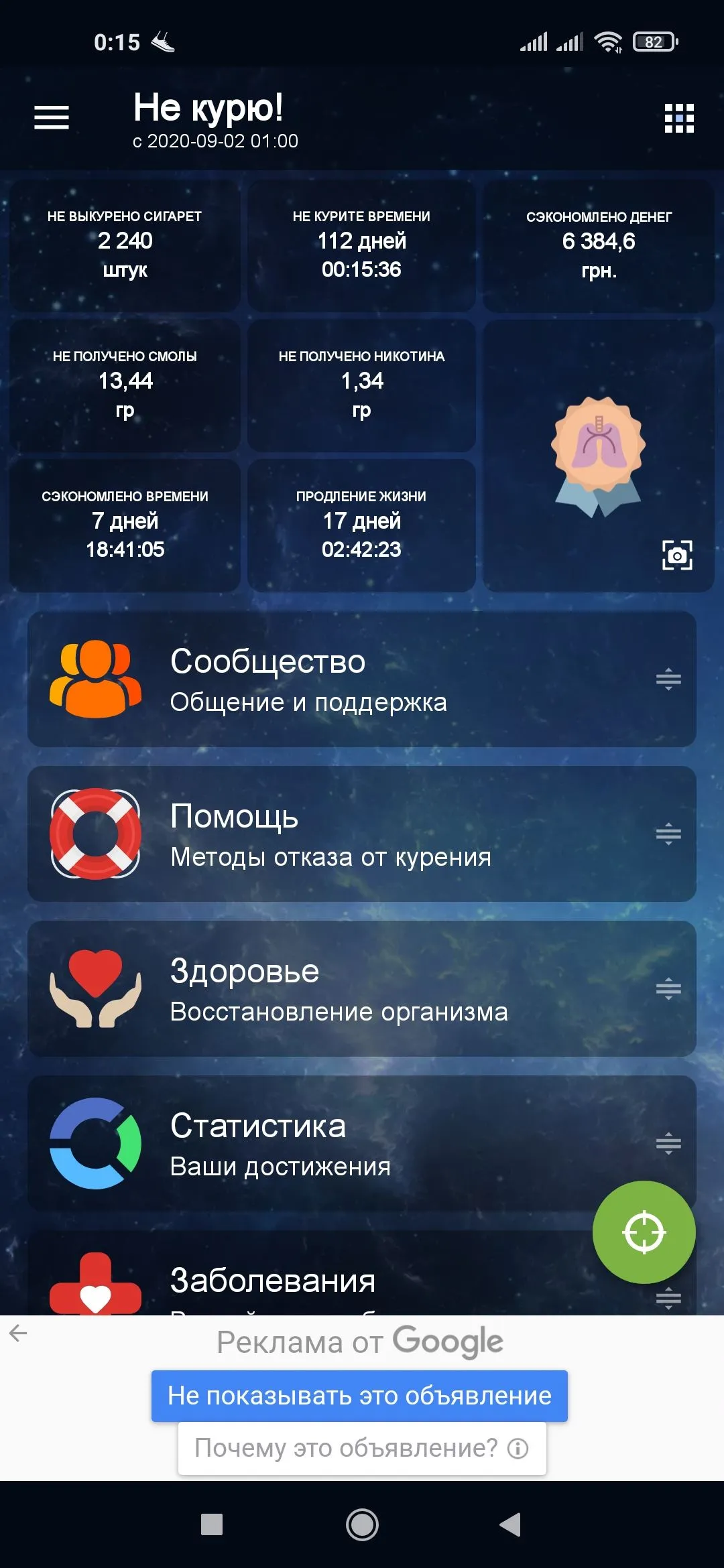
Task: Open the Продление жизни card
Action: click(x=361, y=525)
